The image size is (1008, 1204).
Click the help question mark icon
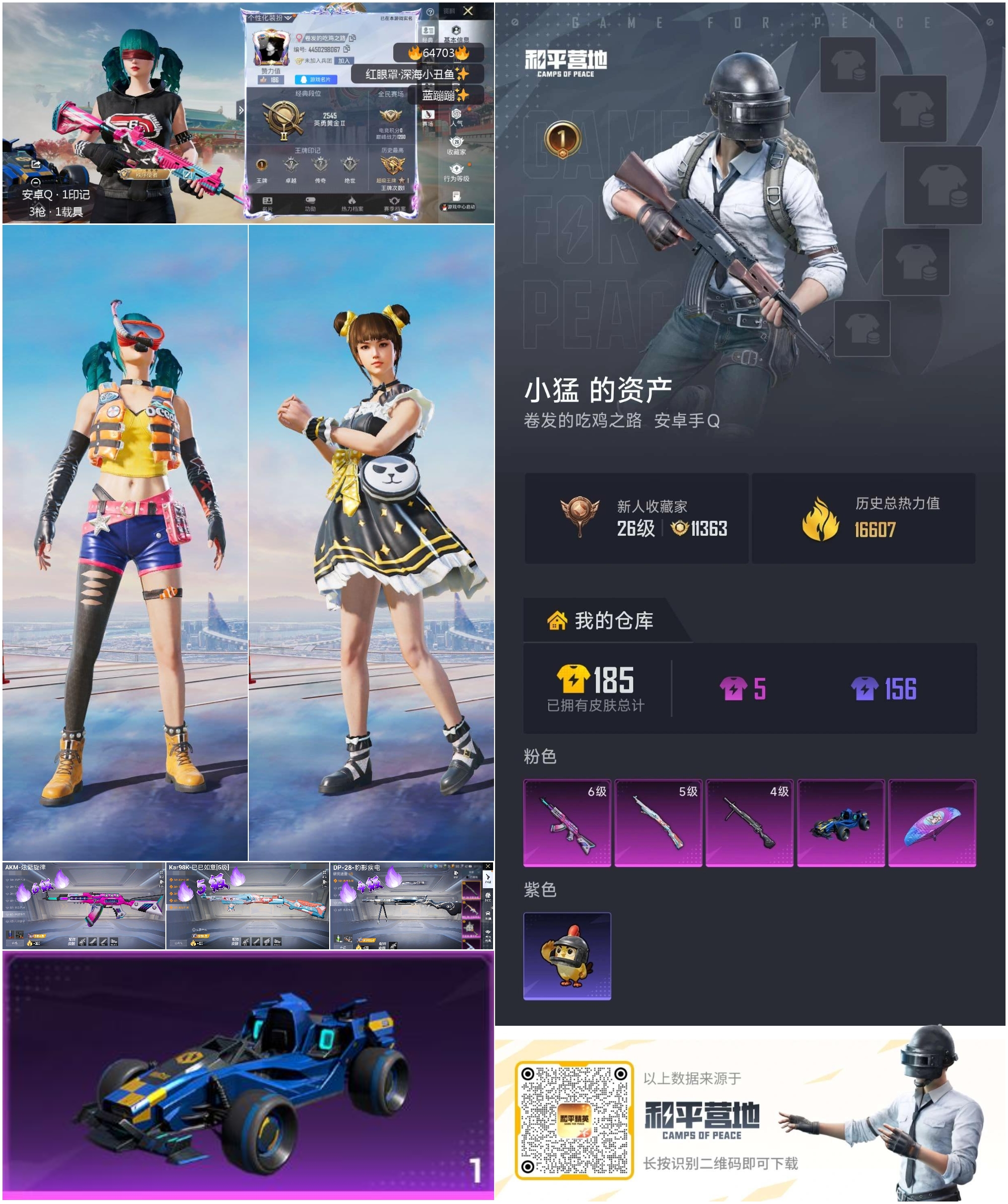431,12
